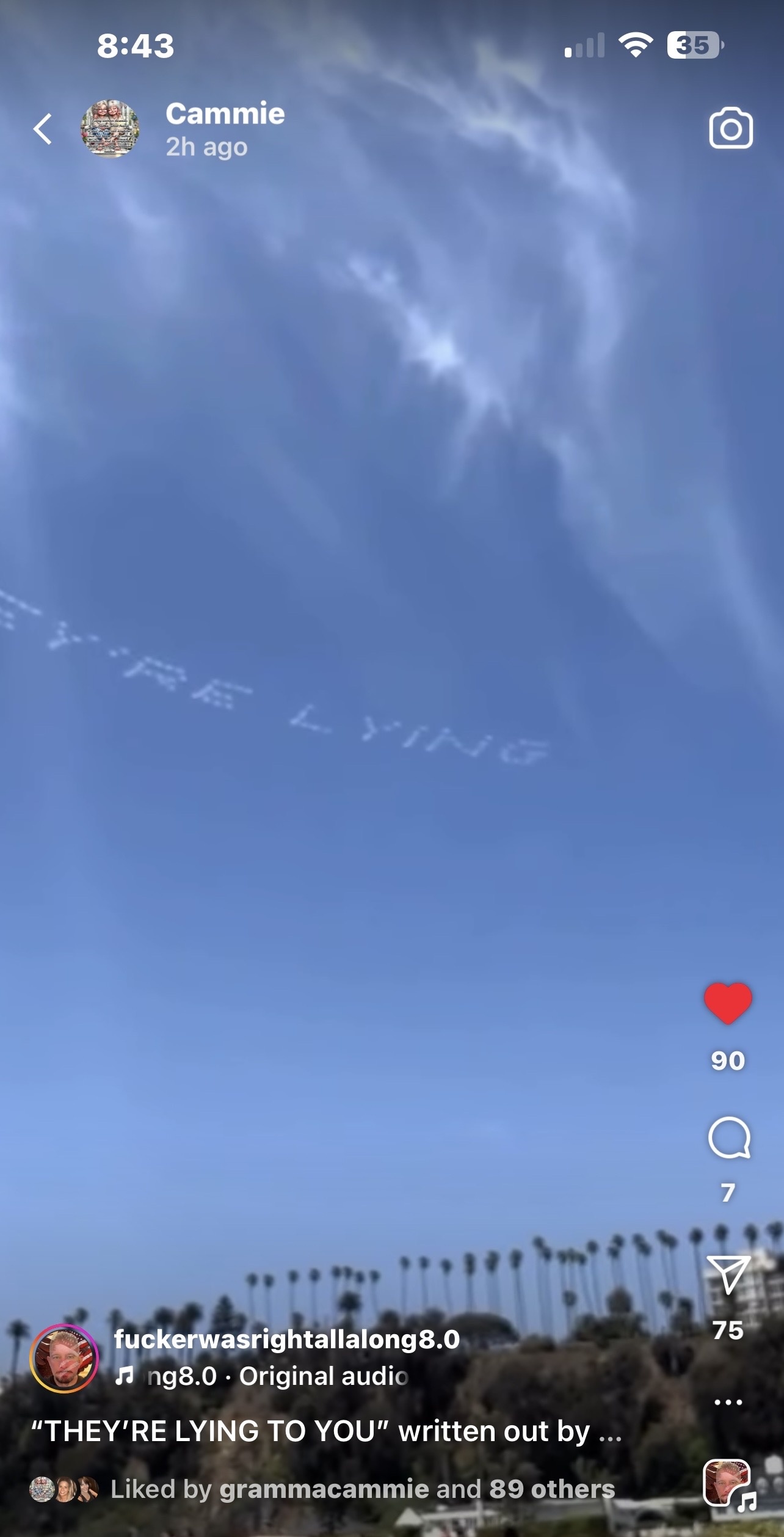Open the camera icon at top right
Screen dimensions: 784x1537
click(x=731, y=128)
